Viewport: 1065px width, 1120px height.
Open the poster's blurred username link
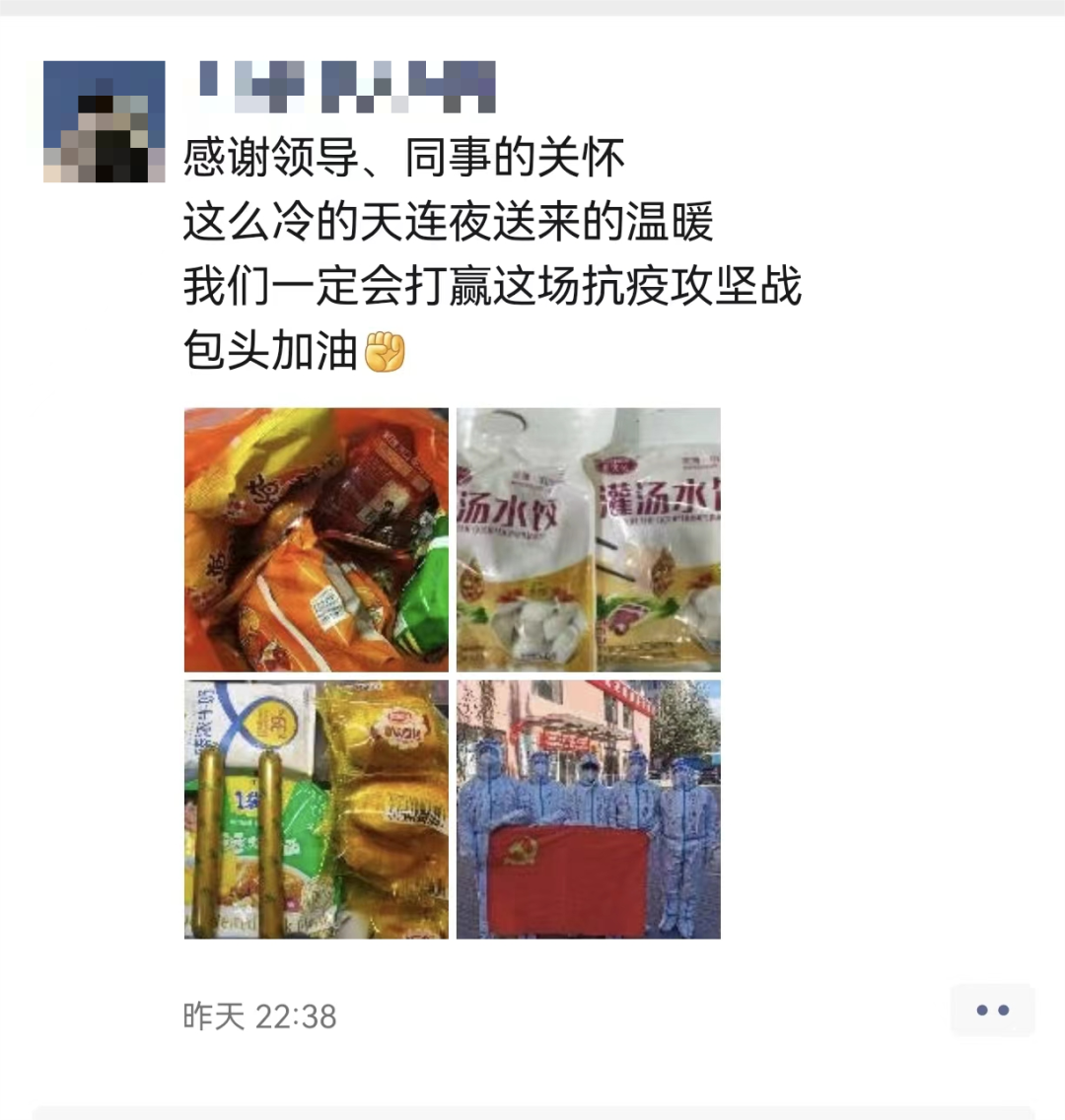pos(345,86)
